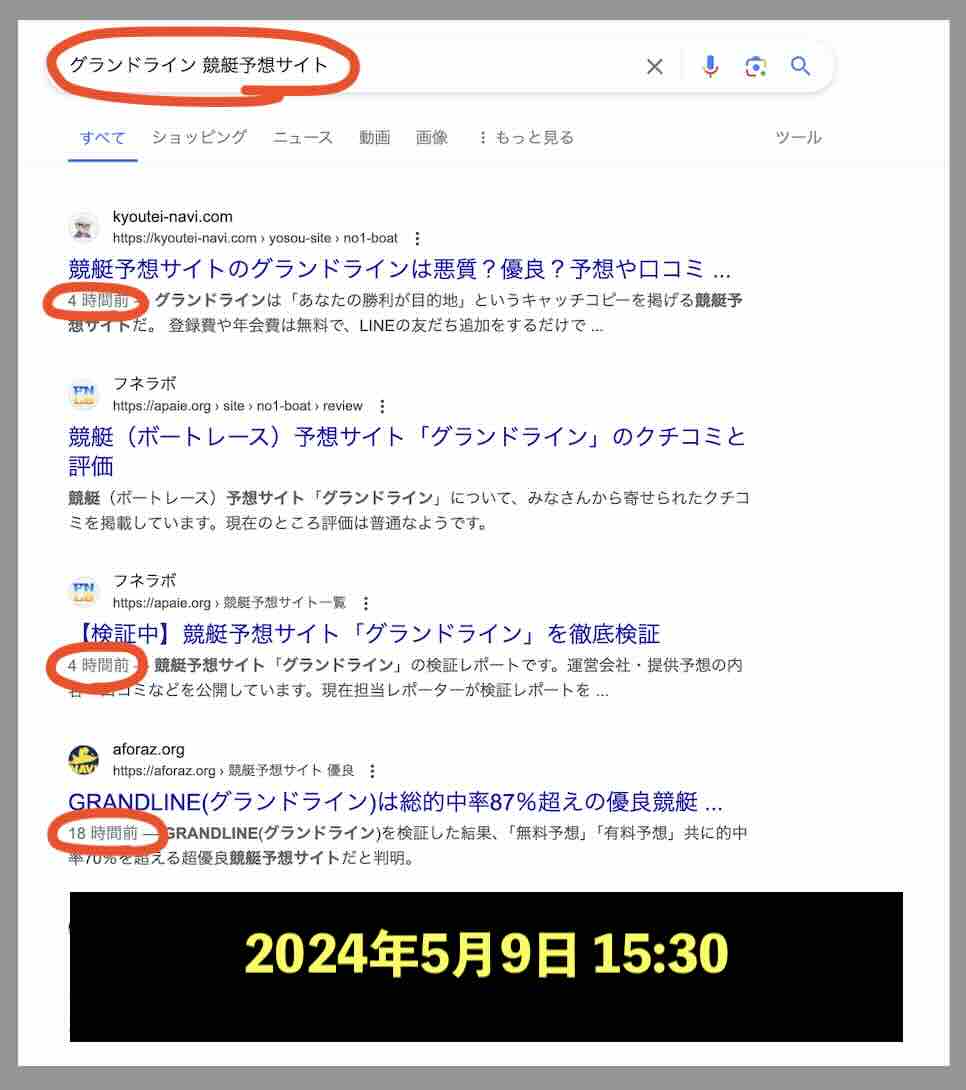
Task: Open more options for the aforaz.org result
Action: tap(373, 771)
